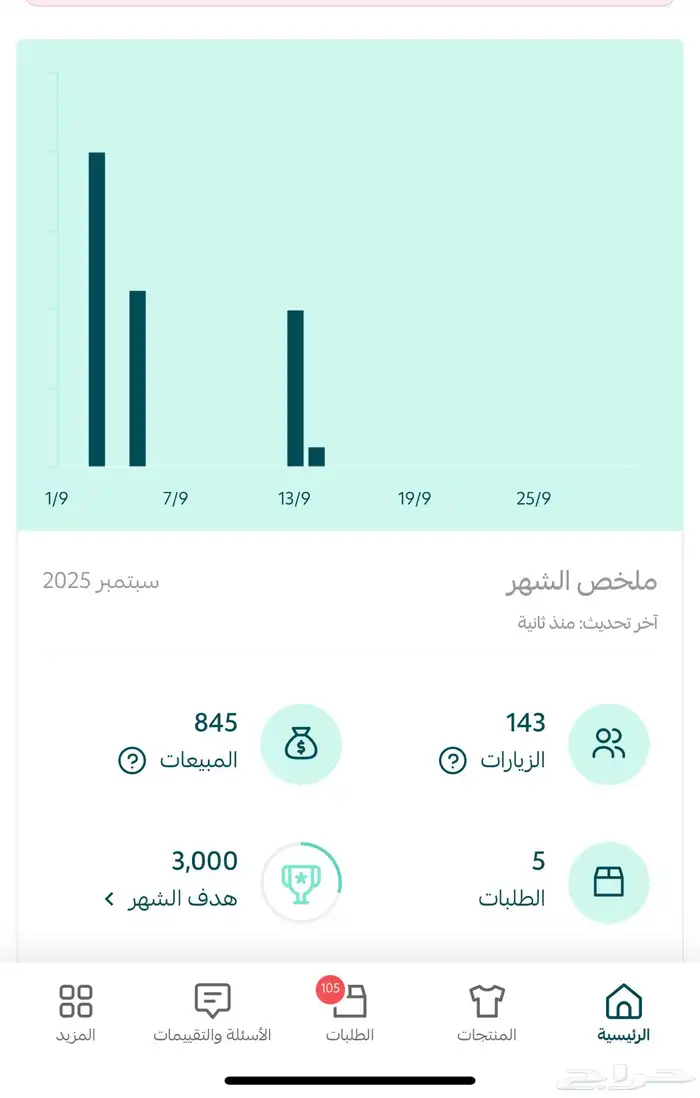Tap the help icon beside المبيعات
700x1098 pixels.
132,761
